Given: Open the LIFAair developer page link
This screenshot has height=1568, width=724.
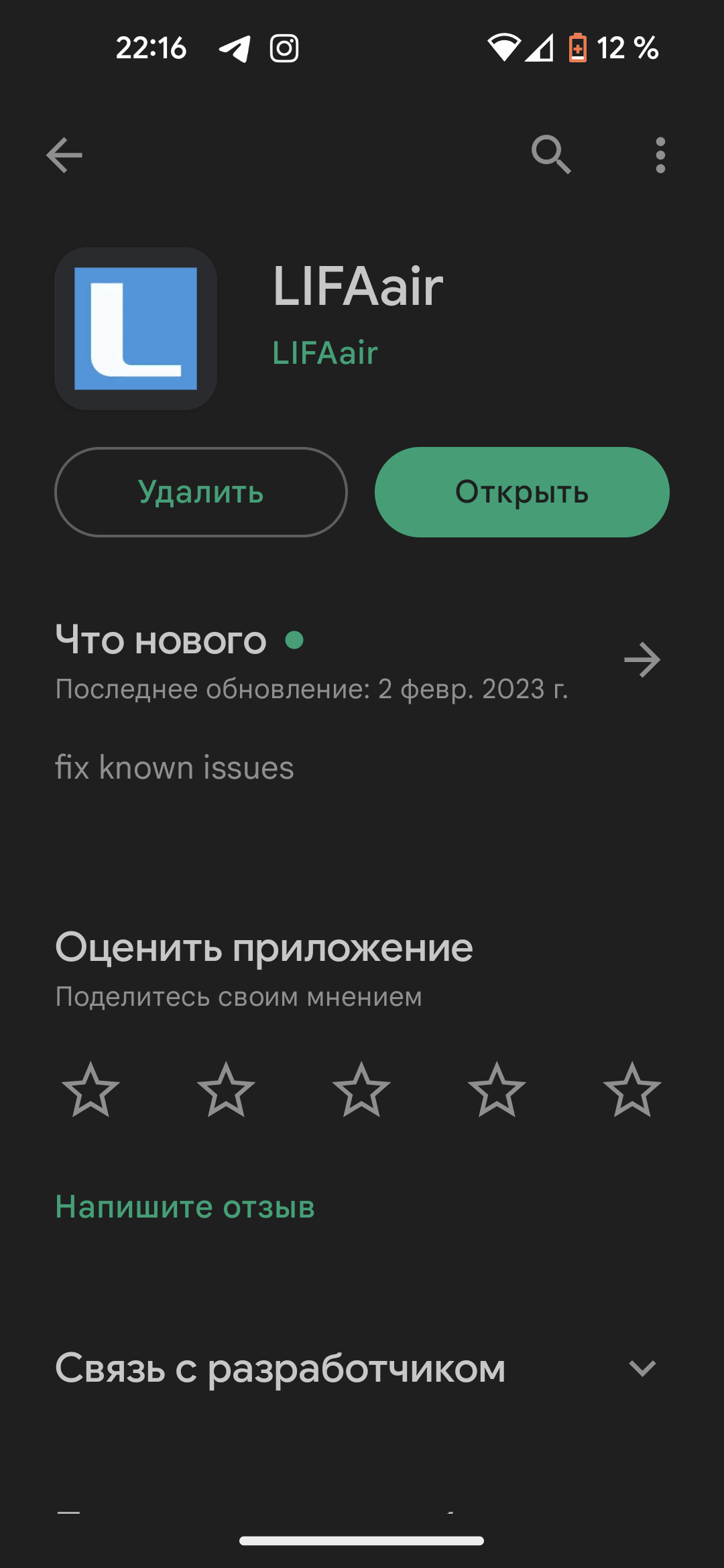Looking at the screenshot, I should (325, 353).
